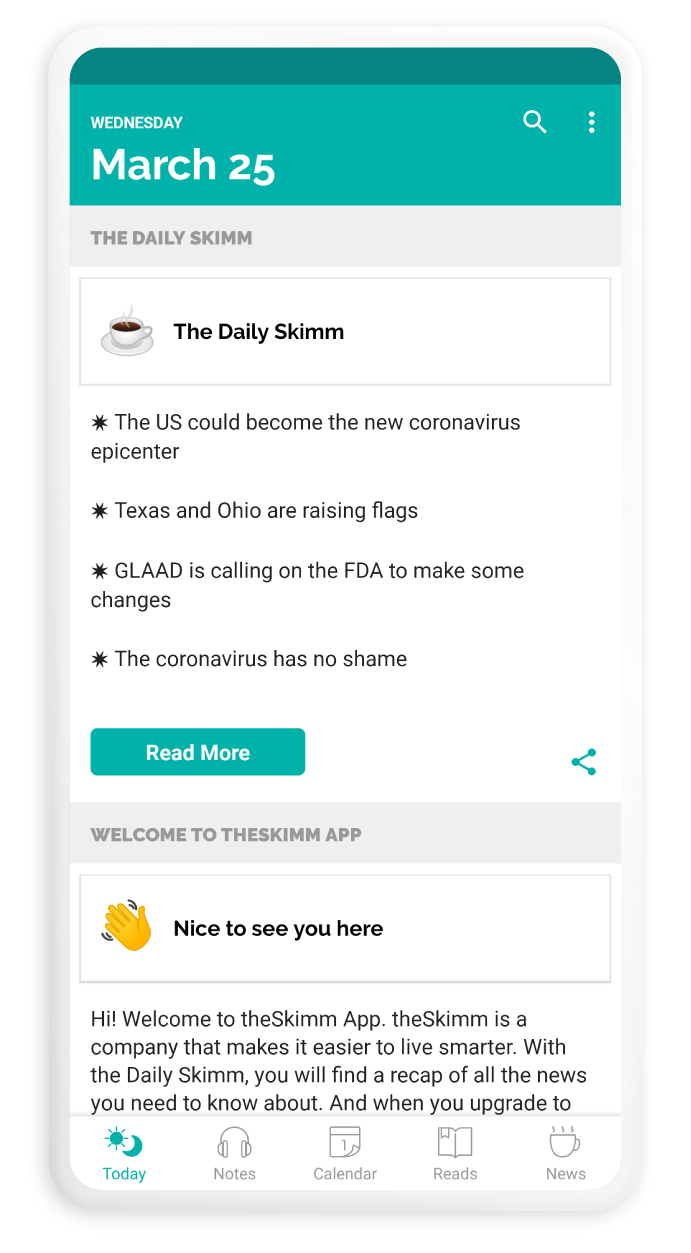
Task: Open the three-dot overflow menu
Action: (591, 122)
